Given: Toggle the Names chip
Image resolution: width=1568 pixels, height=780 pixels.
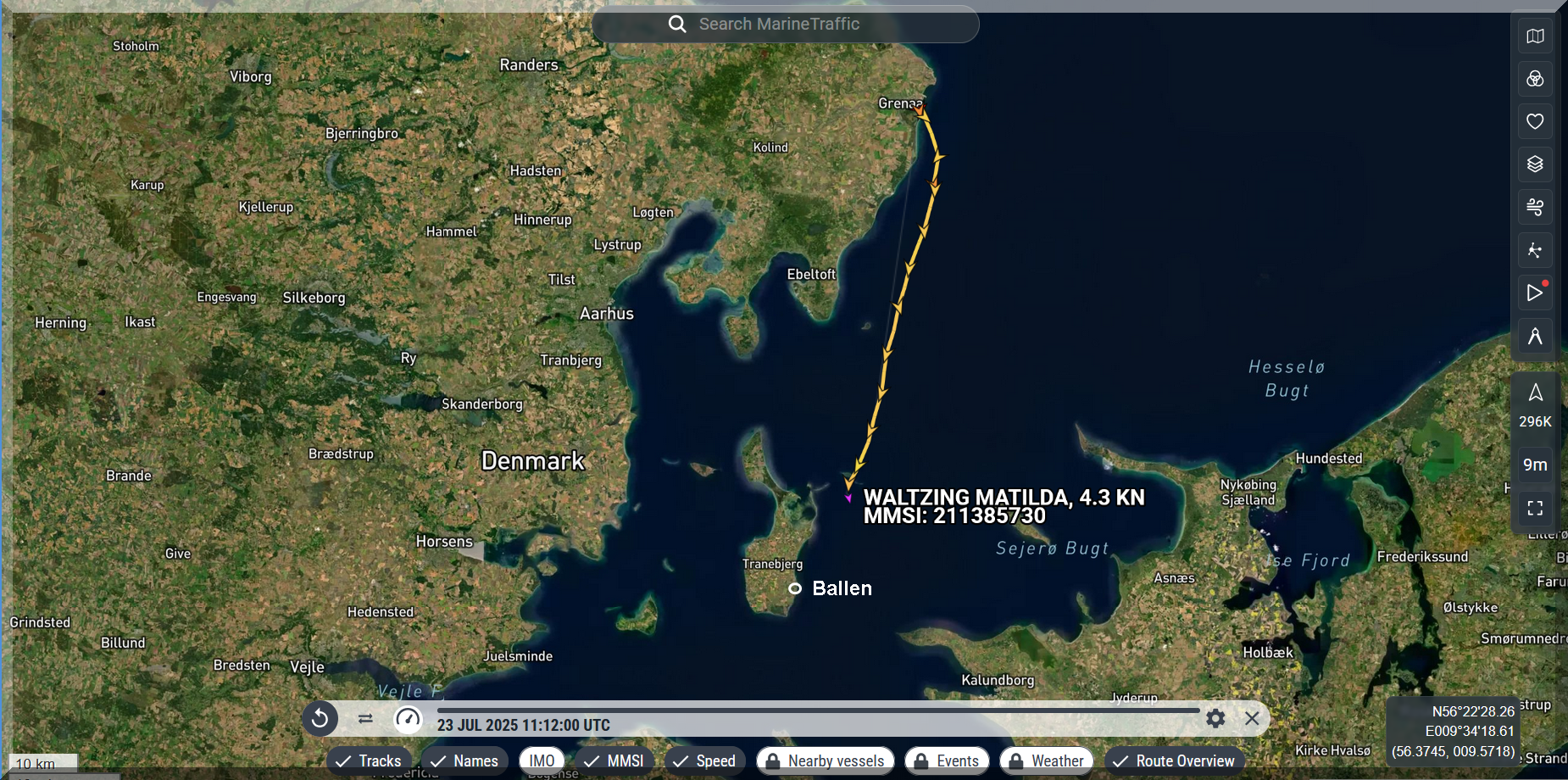Looking at the screenshot, I should click(x=464, y=760).
